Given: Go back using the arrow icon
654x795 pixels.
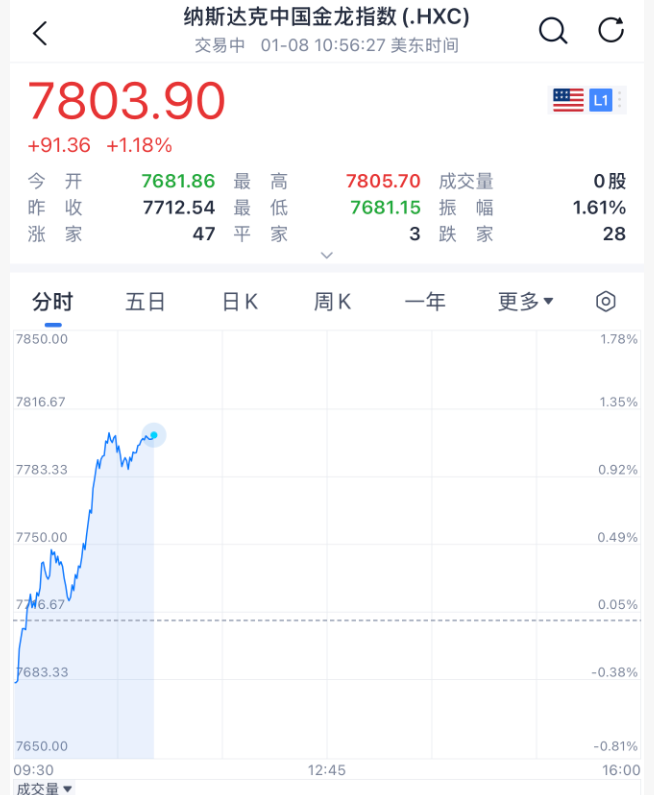Looking at the screenshot, I should click(x=40, y=33).
